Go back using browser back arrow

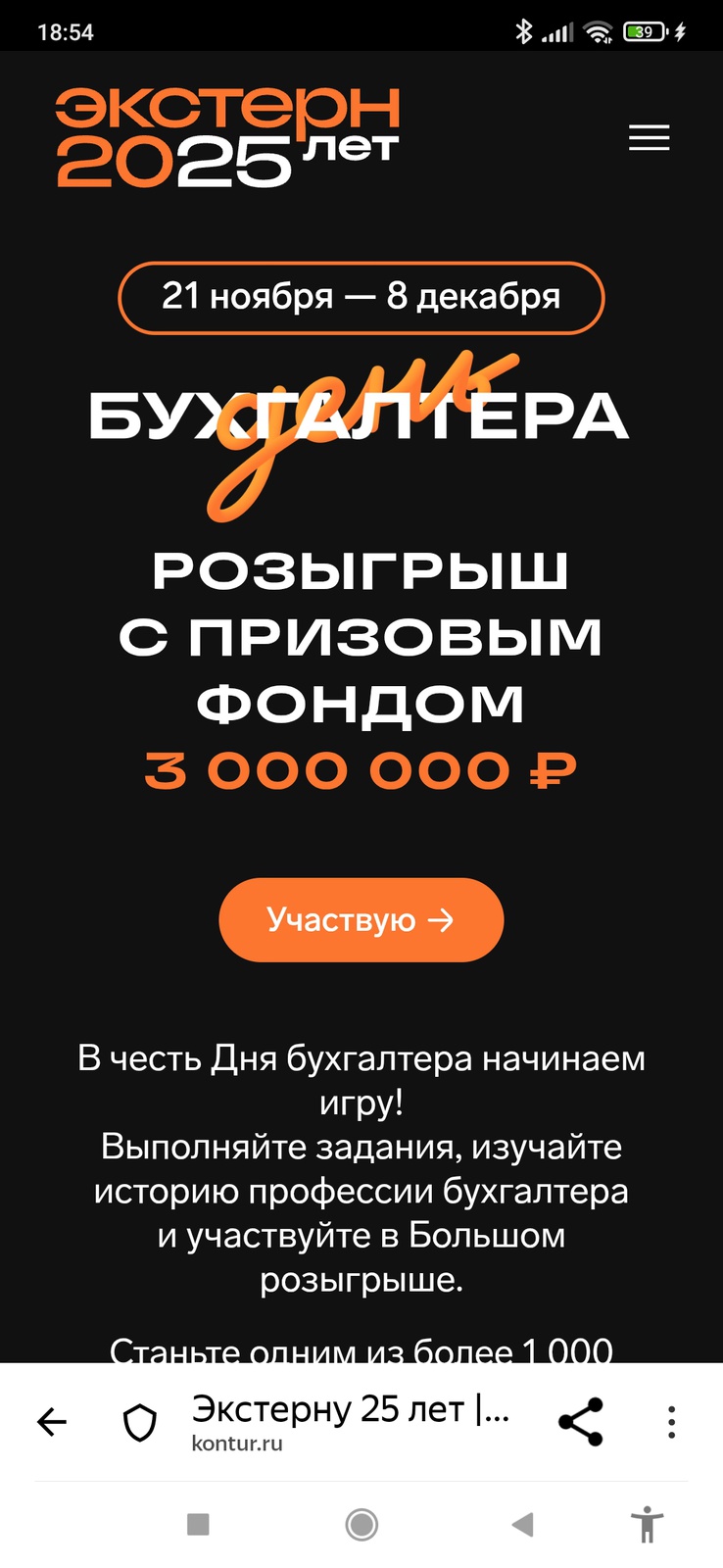point(52,1421)
